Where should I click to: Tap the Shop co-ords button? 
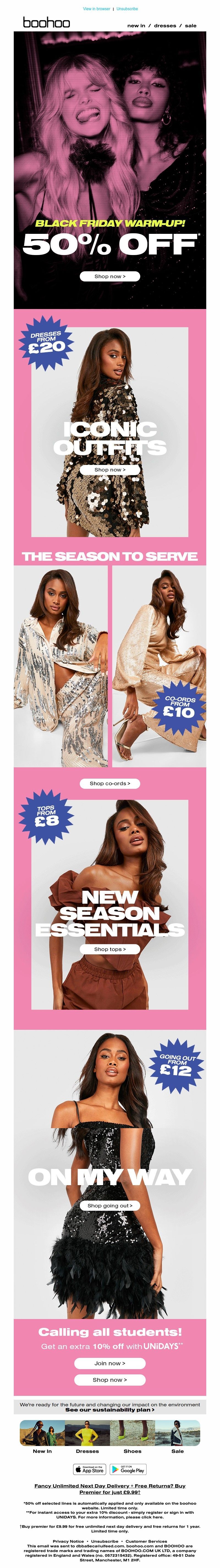[x=110, y=783]
